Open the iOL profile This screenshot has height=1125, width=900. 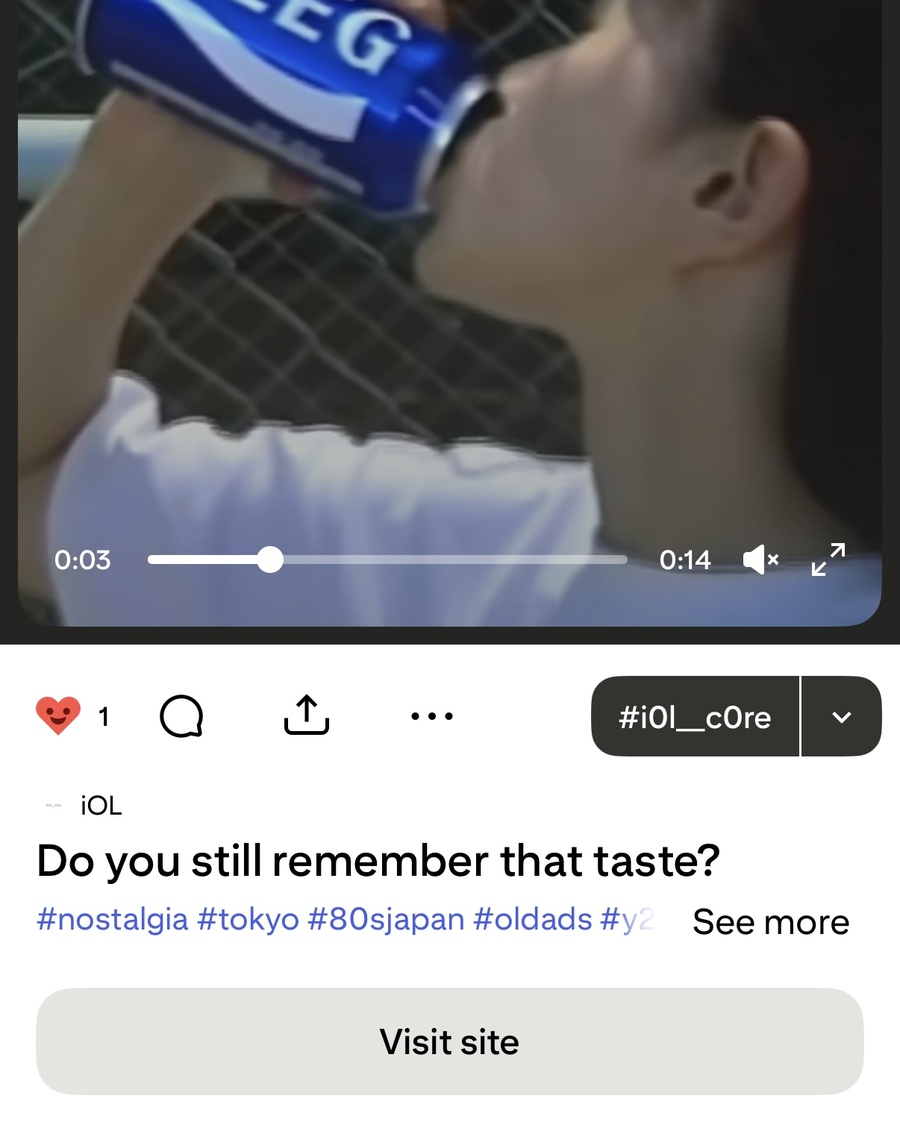point(100,806)
